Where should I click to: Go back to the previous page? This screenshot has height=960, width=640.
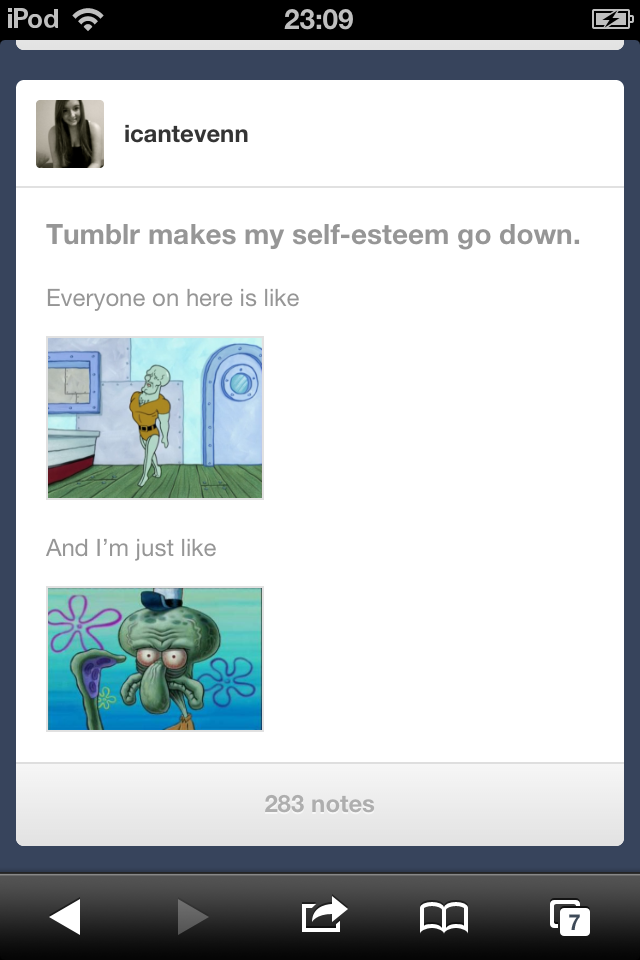[65, 916]
